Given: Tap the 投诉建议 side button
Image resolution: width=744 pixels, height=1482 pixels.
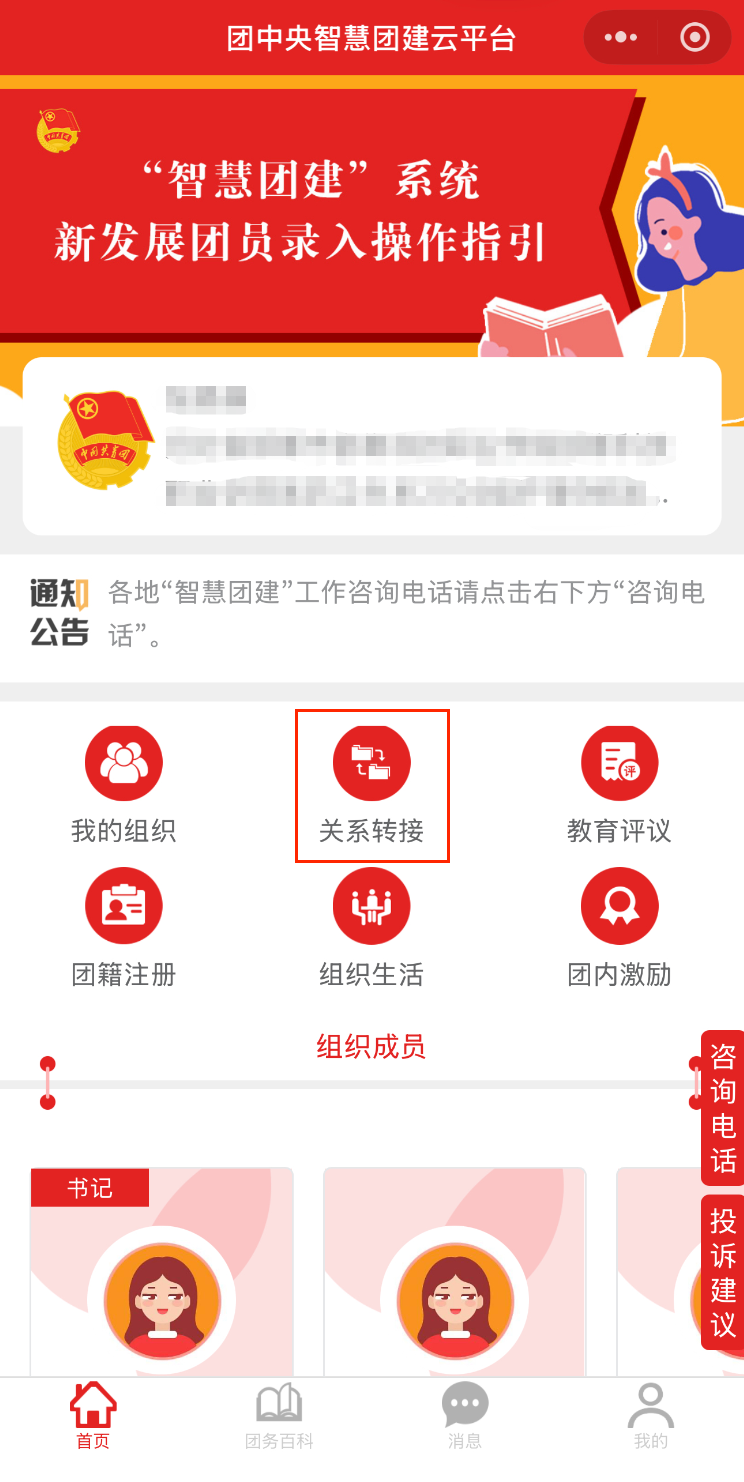Looking at the screenshot, I should [x=722, y=1272].
